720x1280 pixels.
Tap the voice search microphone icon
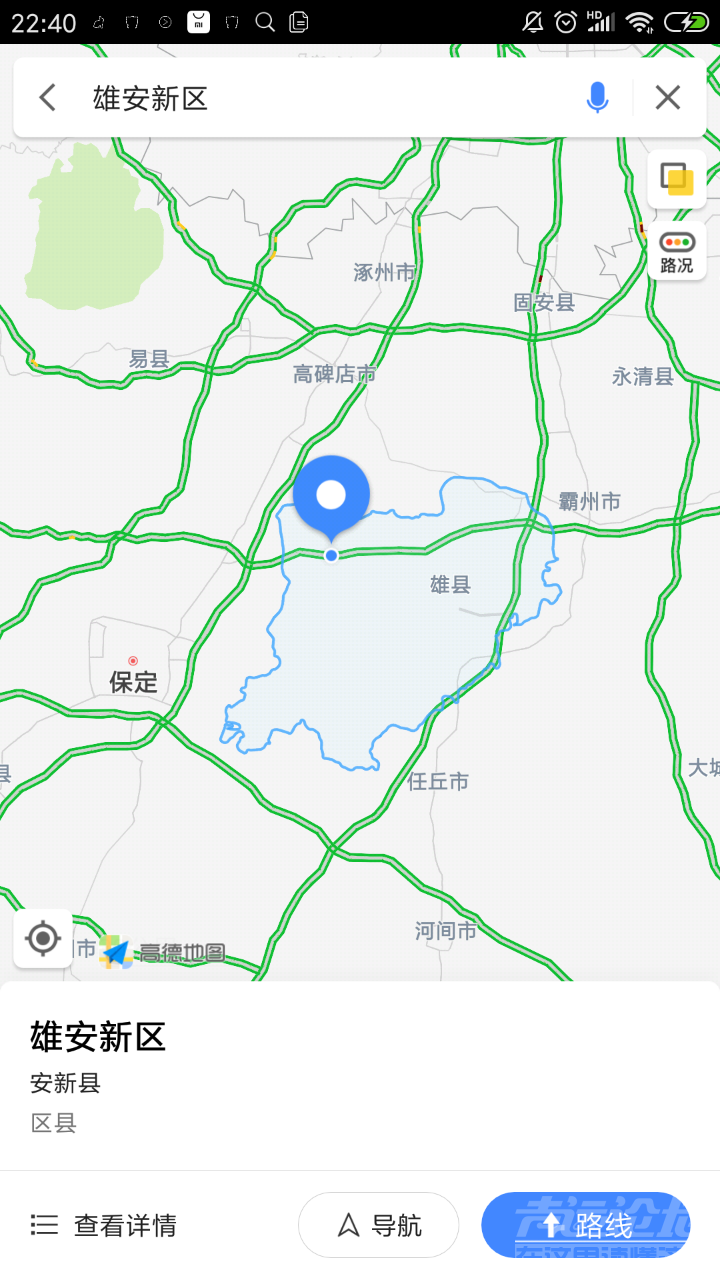[597, 96]
